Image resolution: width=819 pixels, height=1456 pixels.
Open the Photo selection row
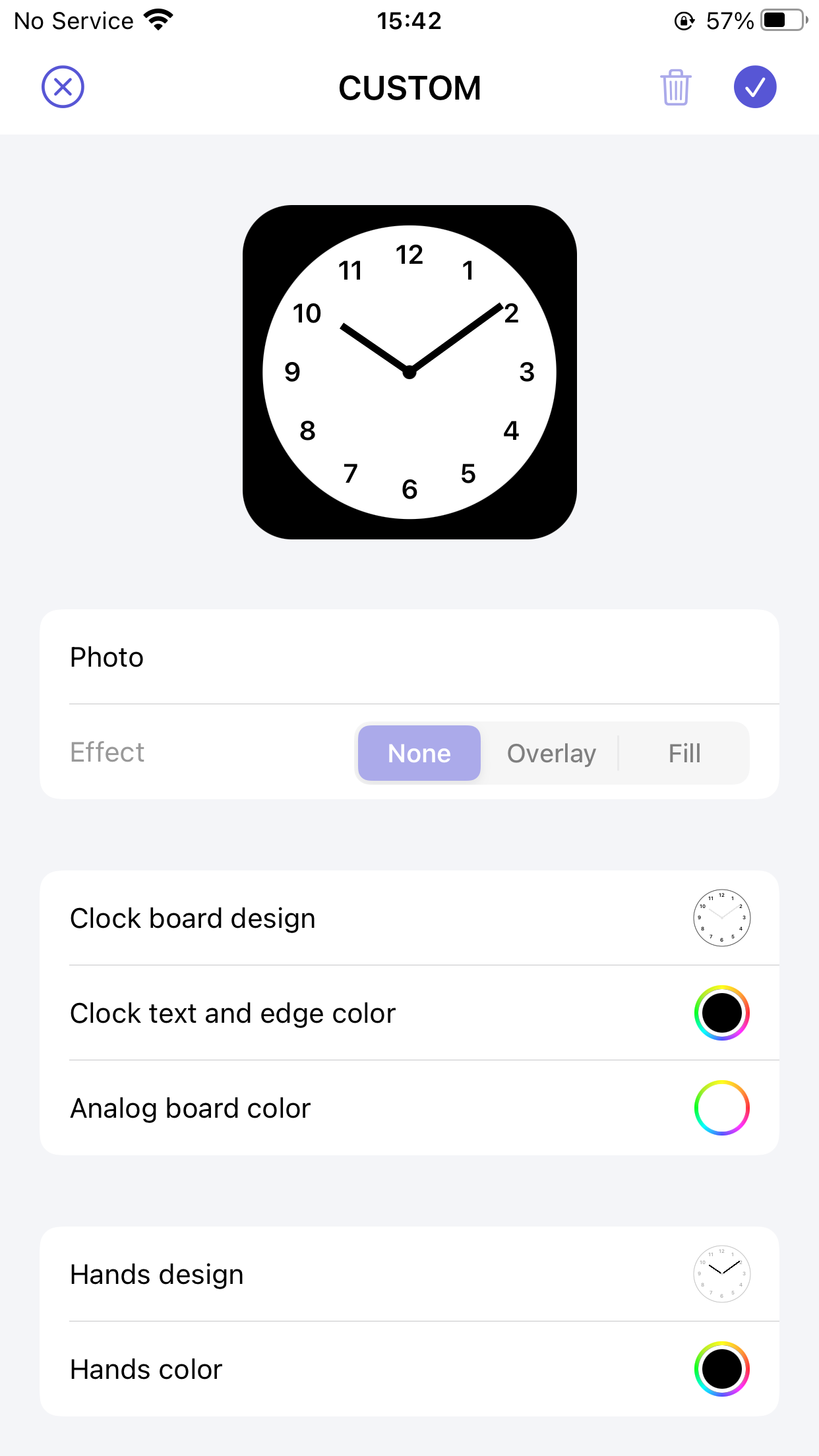409,657
